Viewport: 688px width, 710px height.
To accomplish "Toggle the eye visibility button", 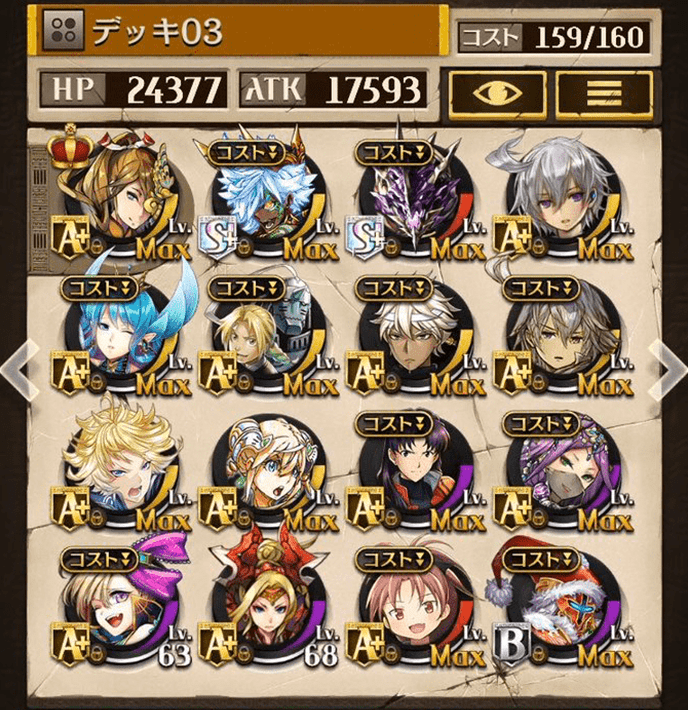I will 498,91.
